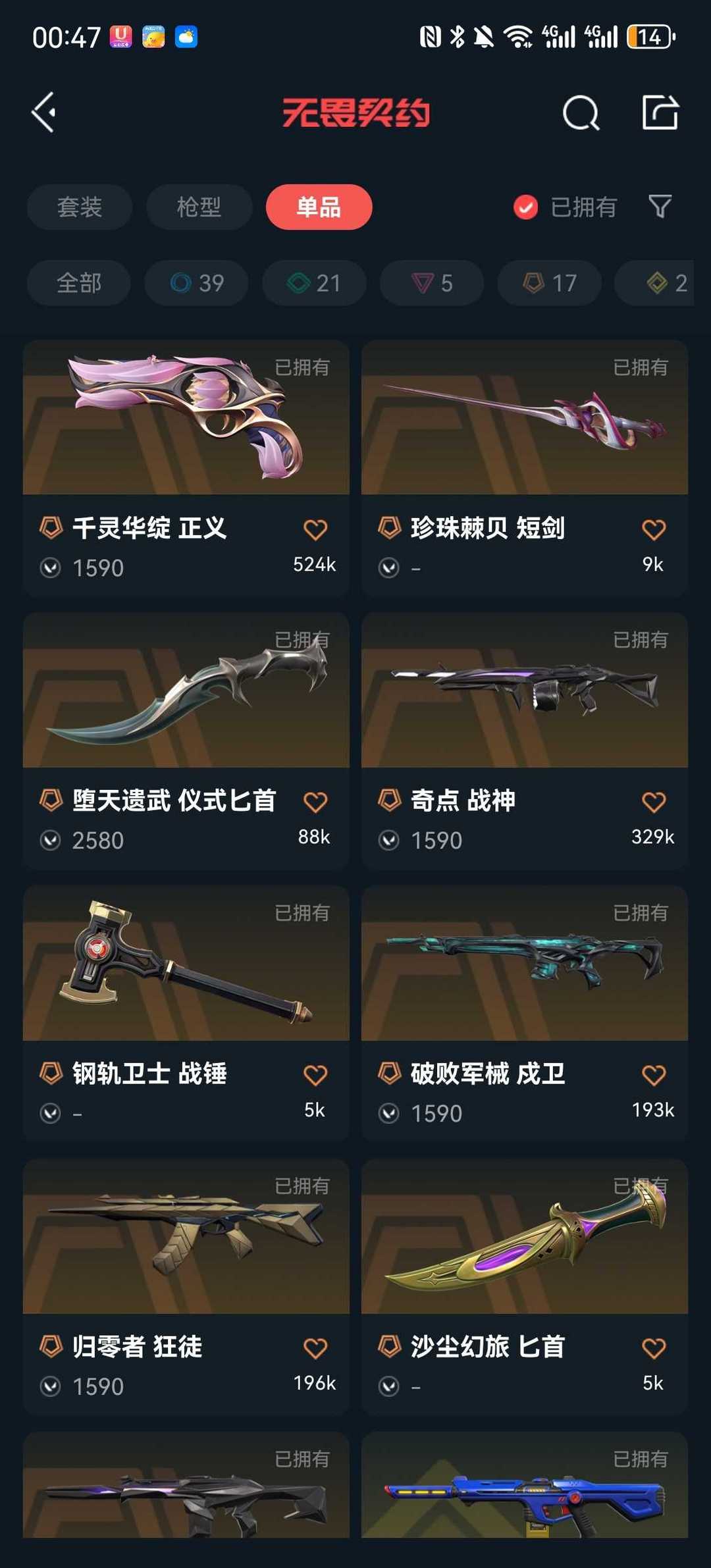Switch to the 枪型 tab
Image resolution: width=711 pixels, height=1568 pixels.
199,207
